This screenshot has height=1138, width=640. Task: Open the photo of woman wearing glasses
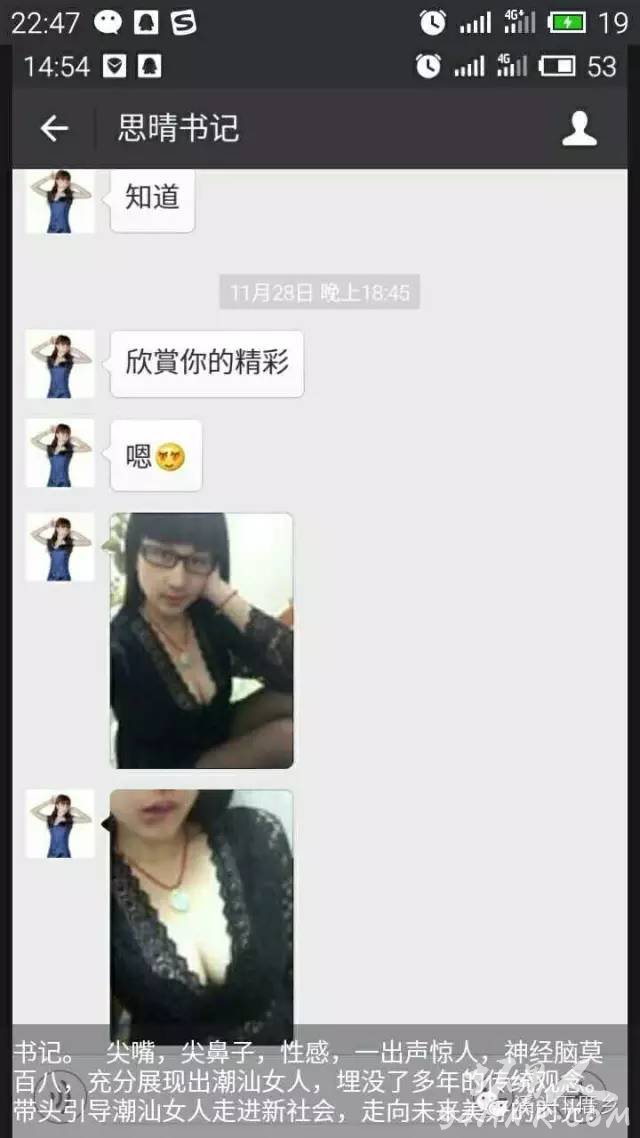click(x=201, y=640)
